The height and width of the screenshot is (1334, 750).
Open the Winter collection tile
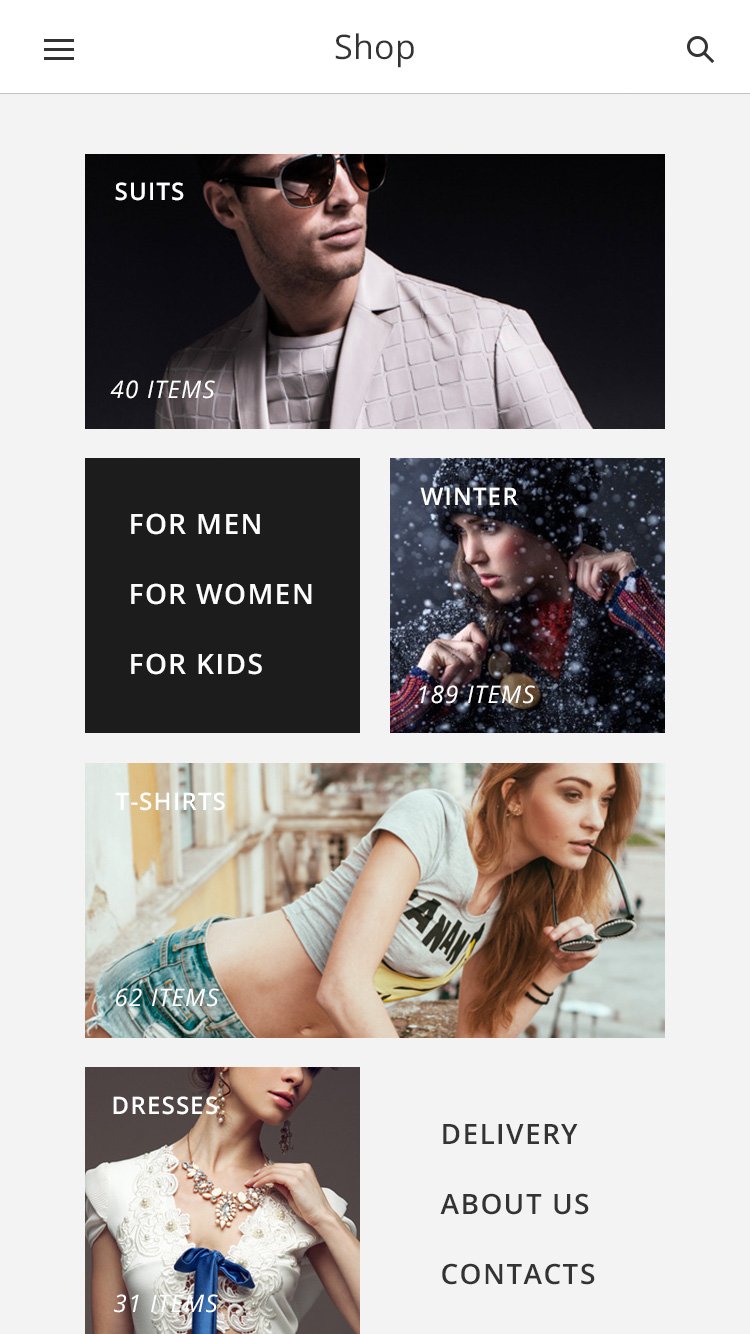coord(527,595)
